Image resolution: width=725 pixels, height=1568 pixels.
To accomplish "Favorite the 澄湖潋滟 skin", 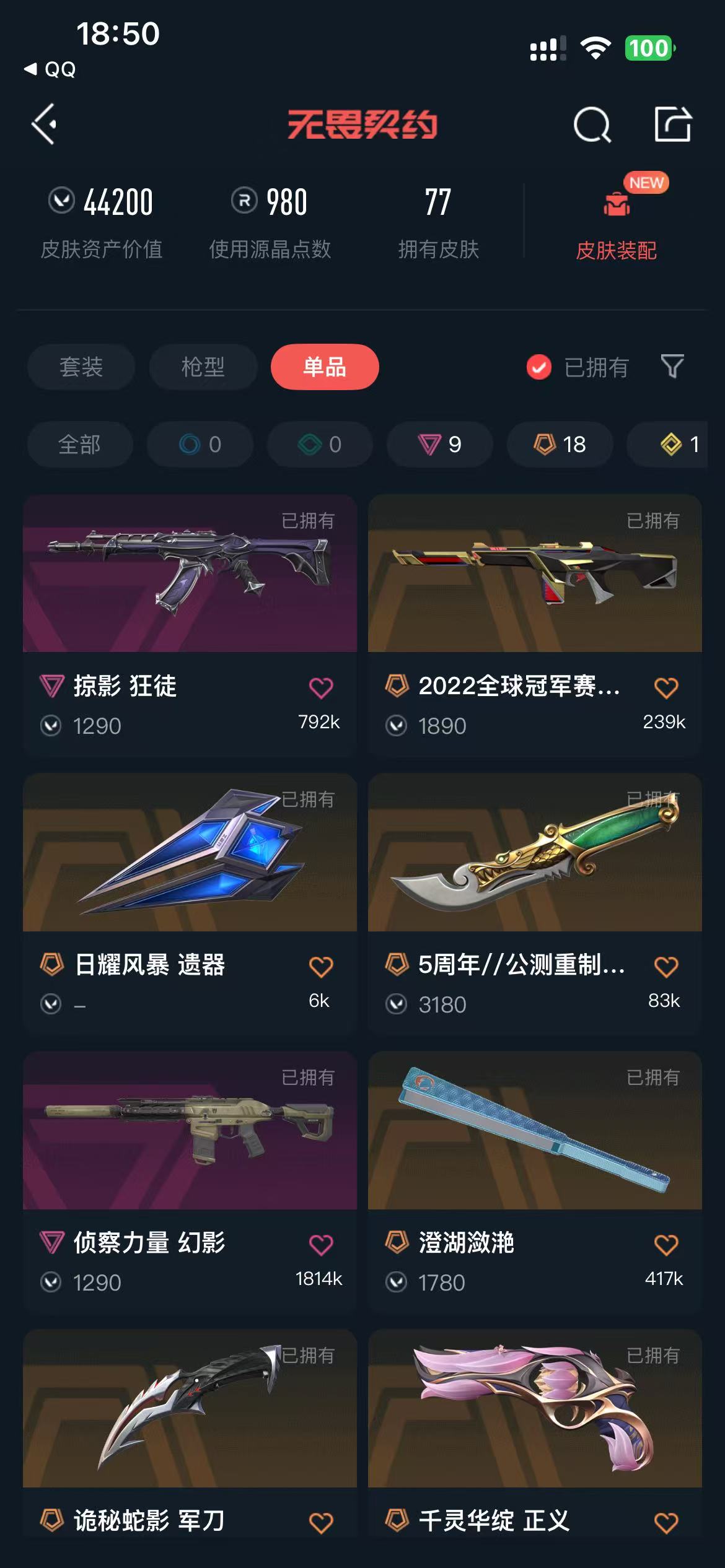I will point(666,1244).
